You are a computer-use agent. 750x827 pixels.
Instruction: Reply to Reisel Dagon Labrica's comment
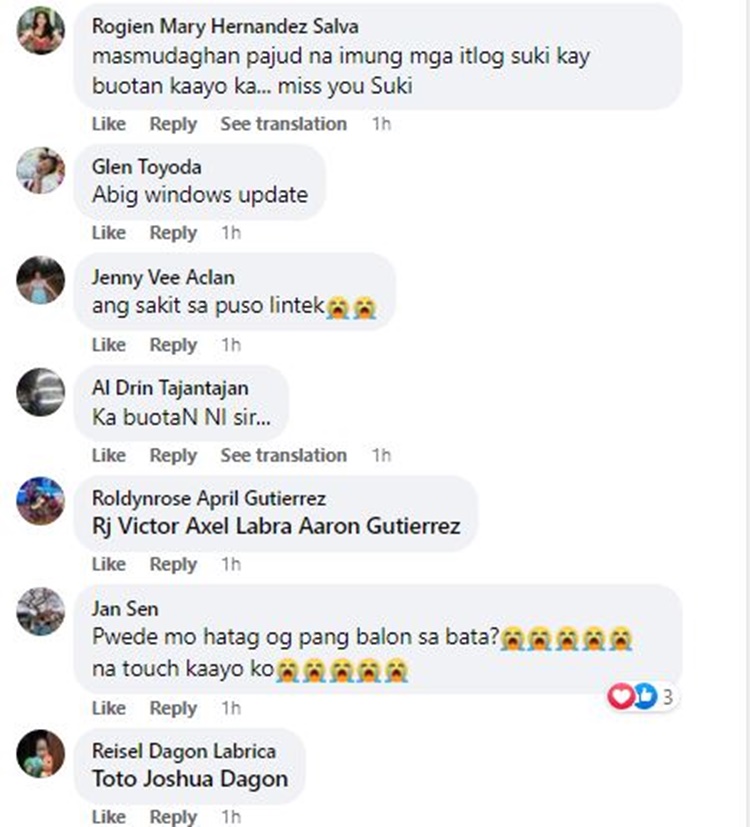[173, 817]
